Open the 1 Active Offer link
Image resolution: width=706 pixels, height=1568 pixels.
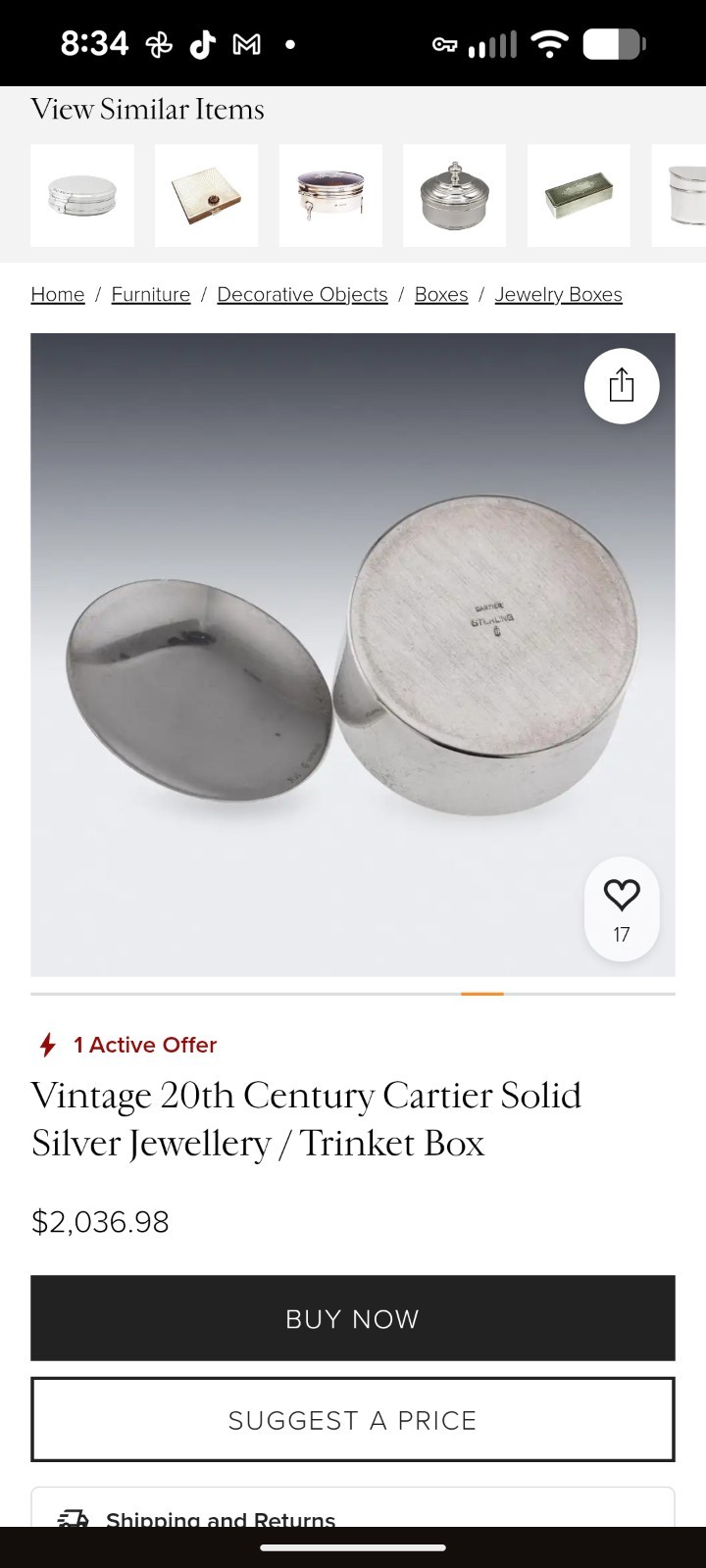coord(144,1045)
